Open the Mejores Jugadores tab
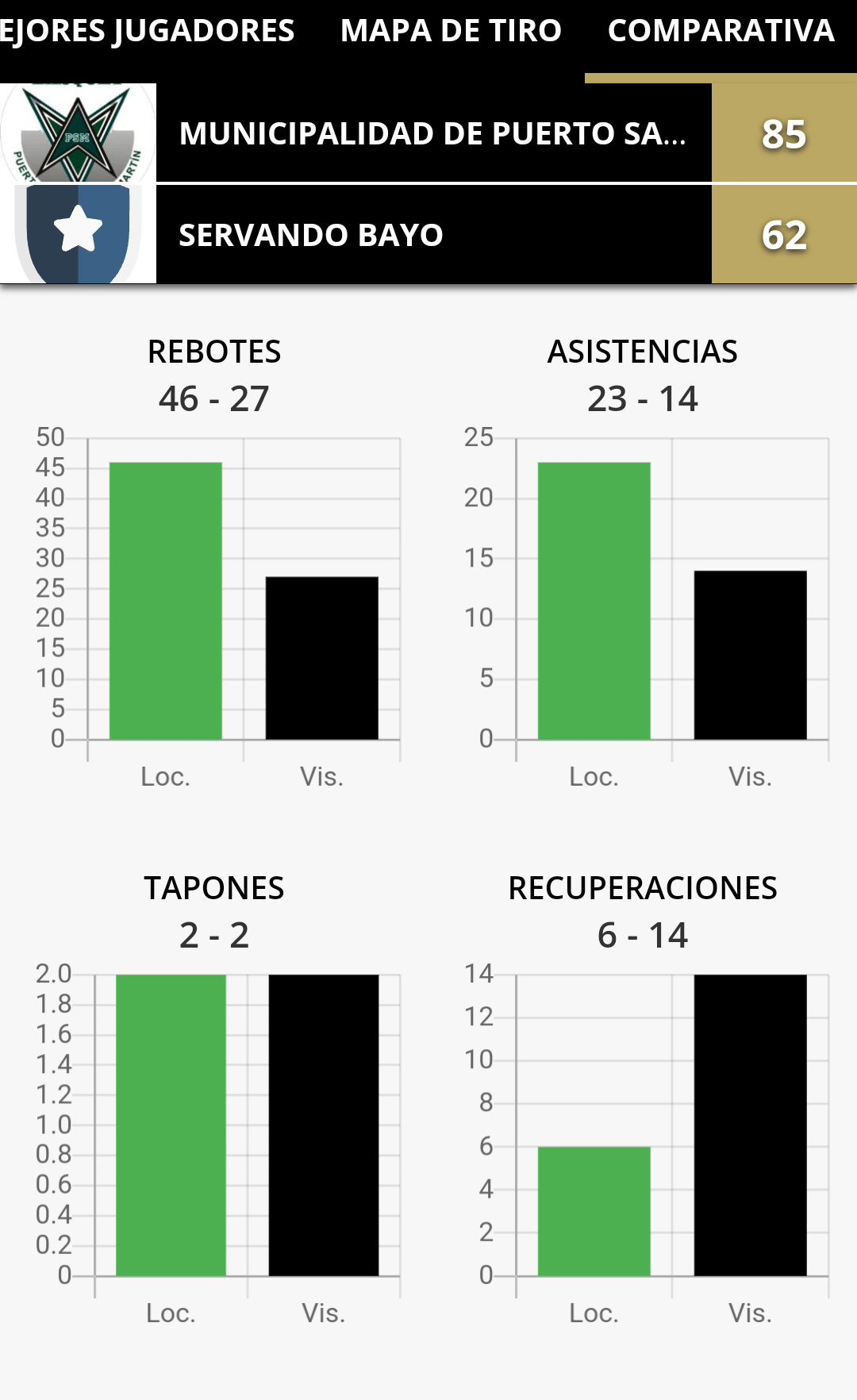 point(148,32)
